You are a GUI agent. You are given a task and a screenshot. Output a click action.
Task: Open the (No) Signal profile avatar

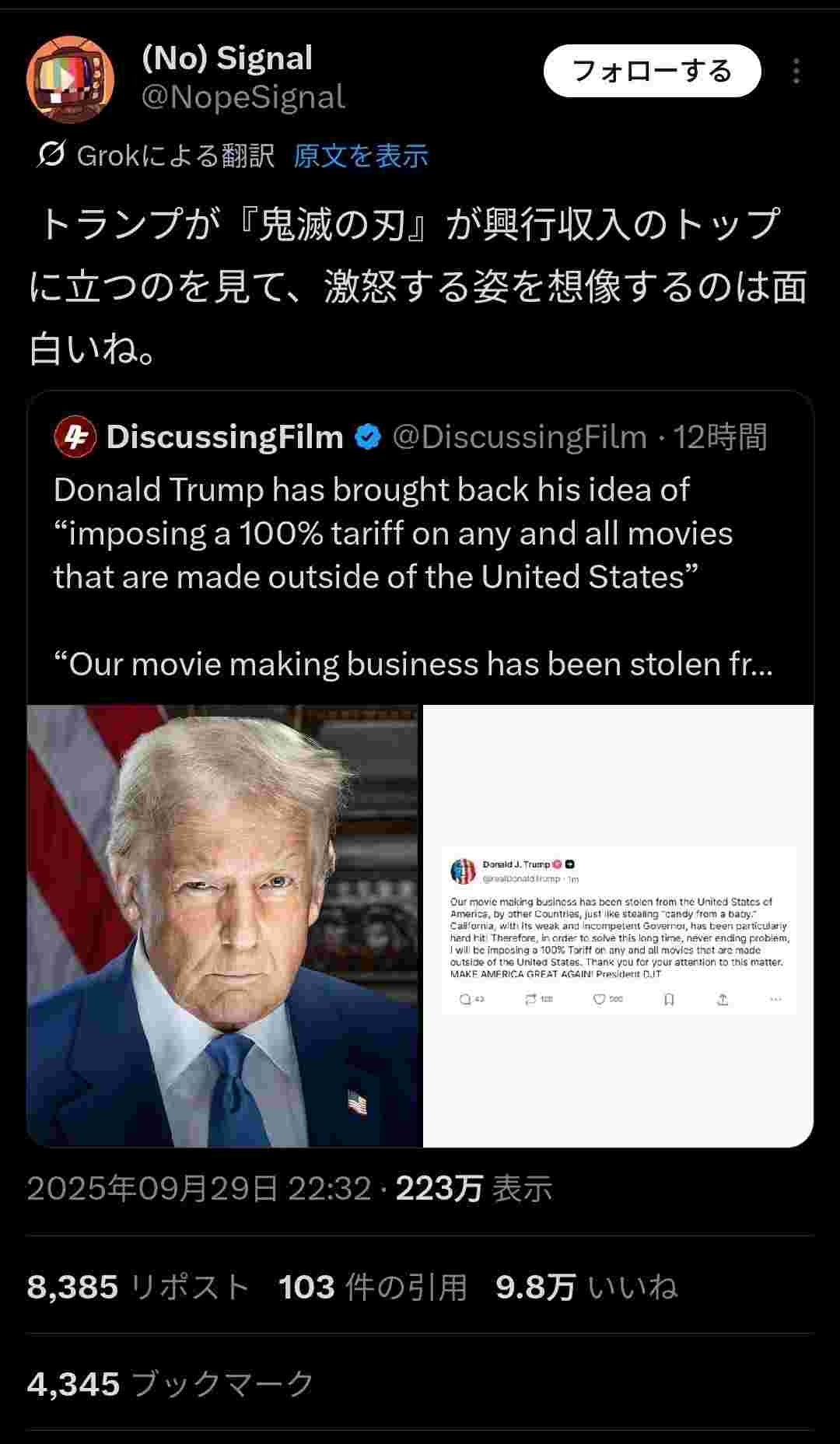[70, 79]
